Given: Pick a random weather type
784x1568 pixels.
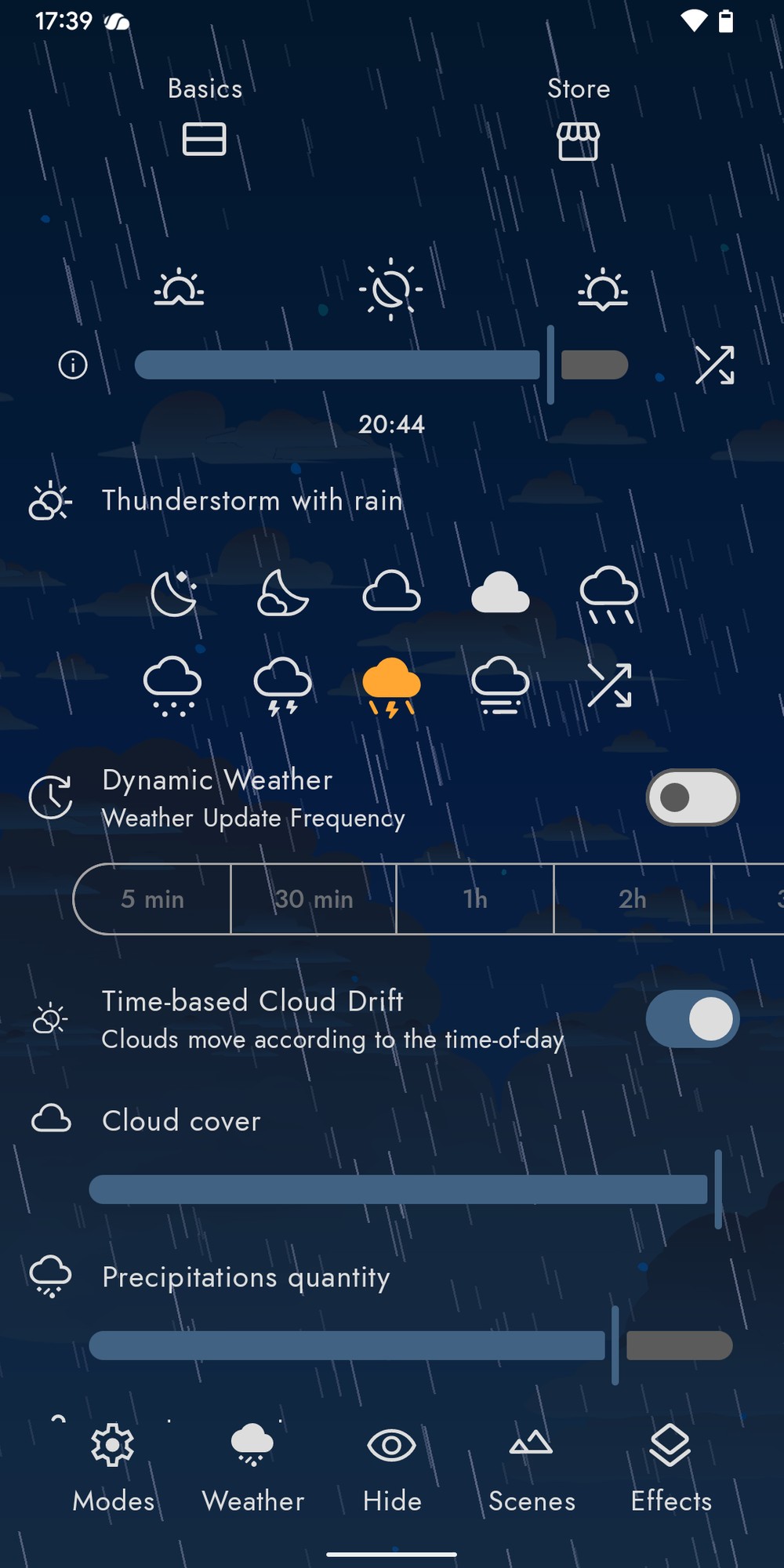Looking at the screenshot, I should pos(609,685).
